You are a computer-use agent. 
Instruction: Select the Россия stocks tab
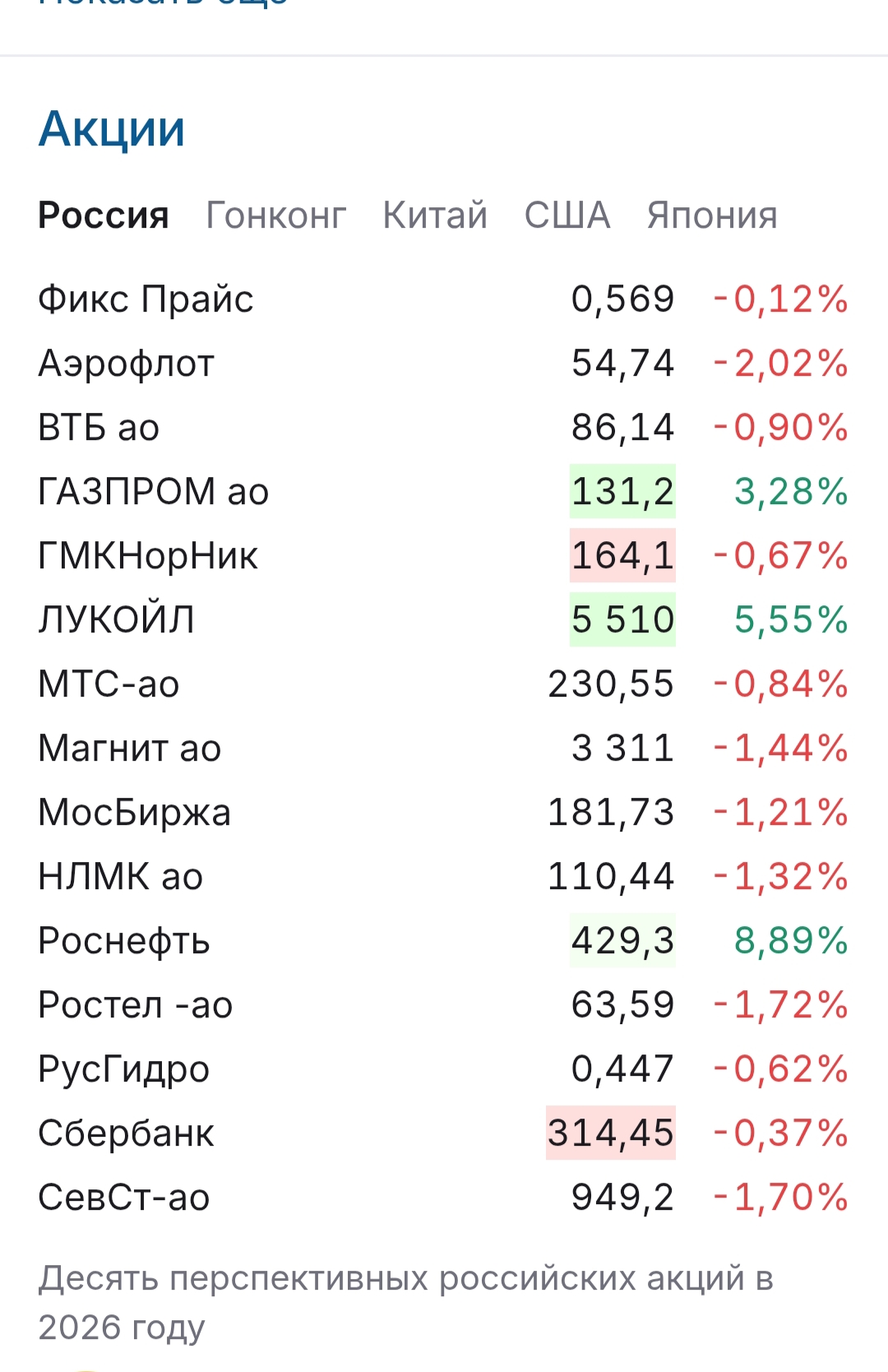[104, 216]
